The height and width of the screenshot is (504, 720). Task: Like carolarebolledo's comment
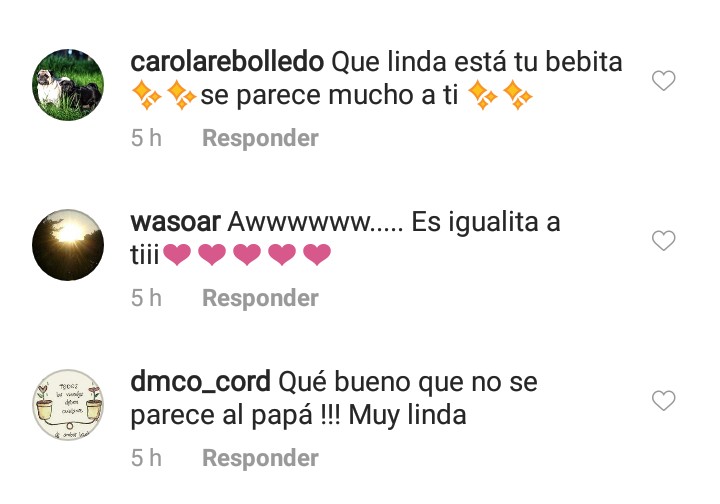664,81
